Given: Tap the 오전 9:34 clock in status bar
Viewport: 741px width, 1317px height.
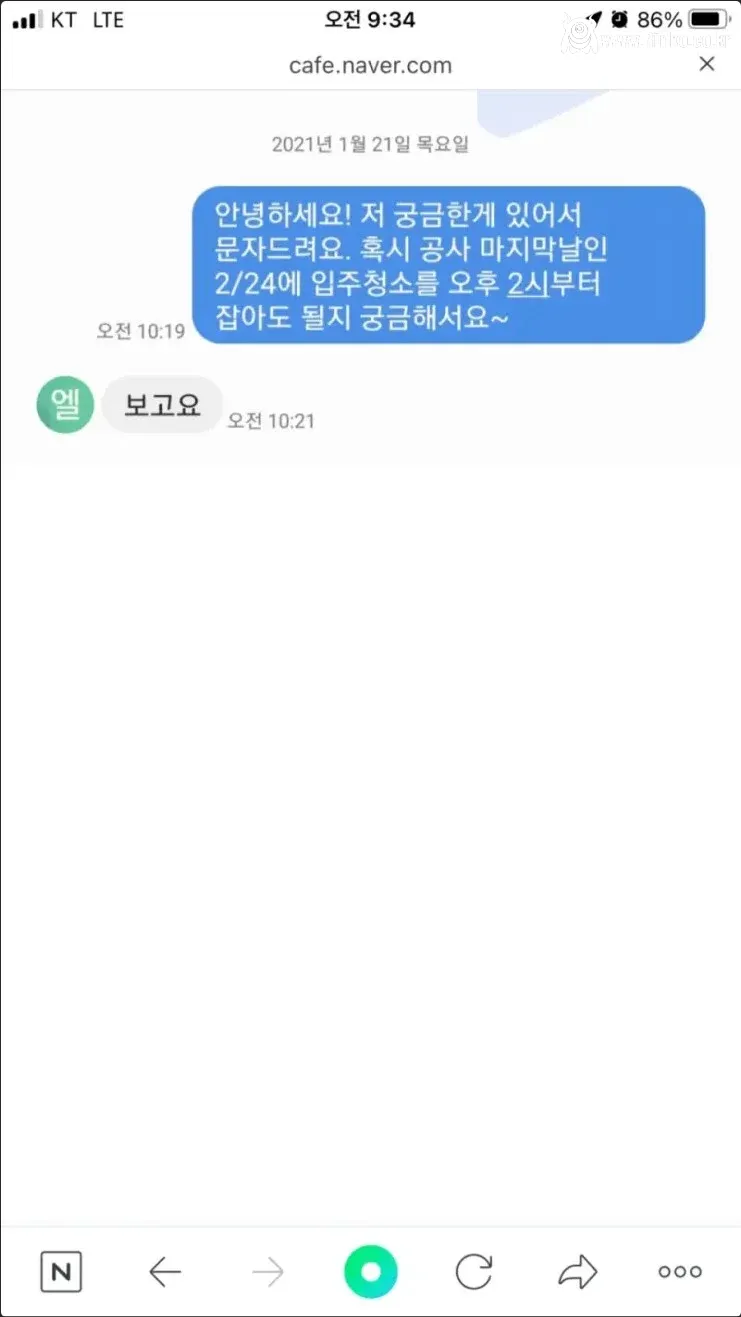Looking at the screenshot, I should click(371, 18).
